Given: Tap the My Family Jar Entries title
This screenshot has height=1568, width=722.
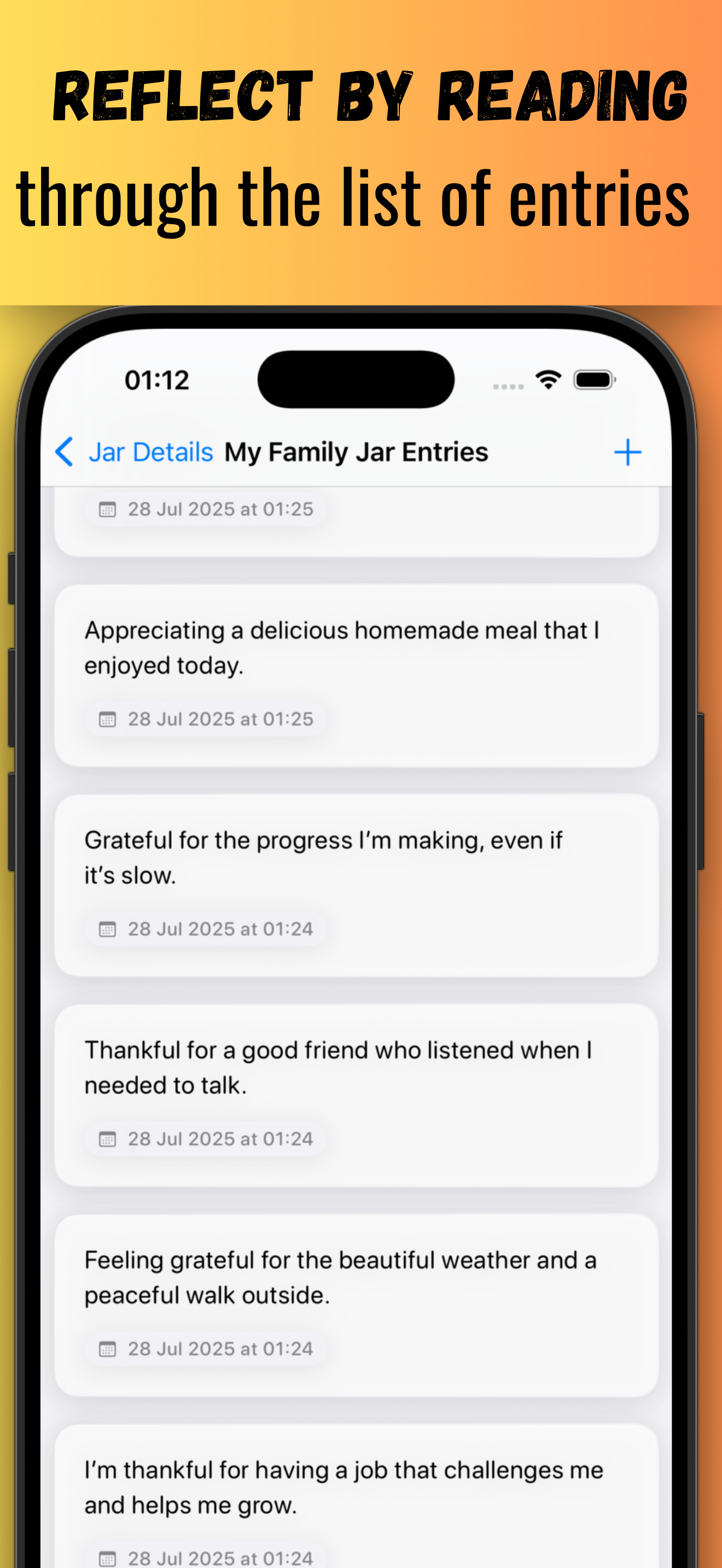Looking at the screenshot, I should (x=356, y=451).
